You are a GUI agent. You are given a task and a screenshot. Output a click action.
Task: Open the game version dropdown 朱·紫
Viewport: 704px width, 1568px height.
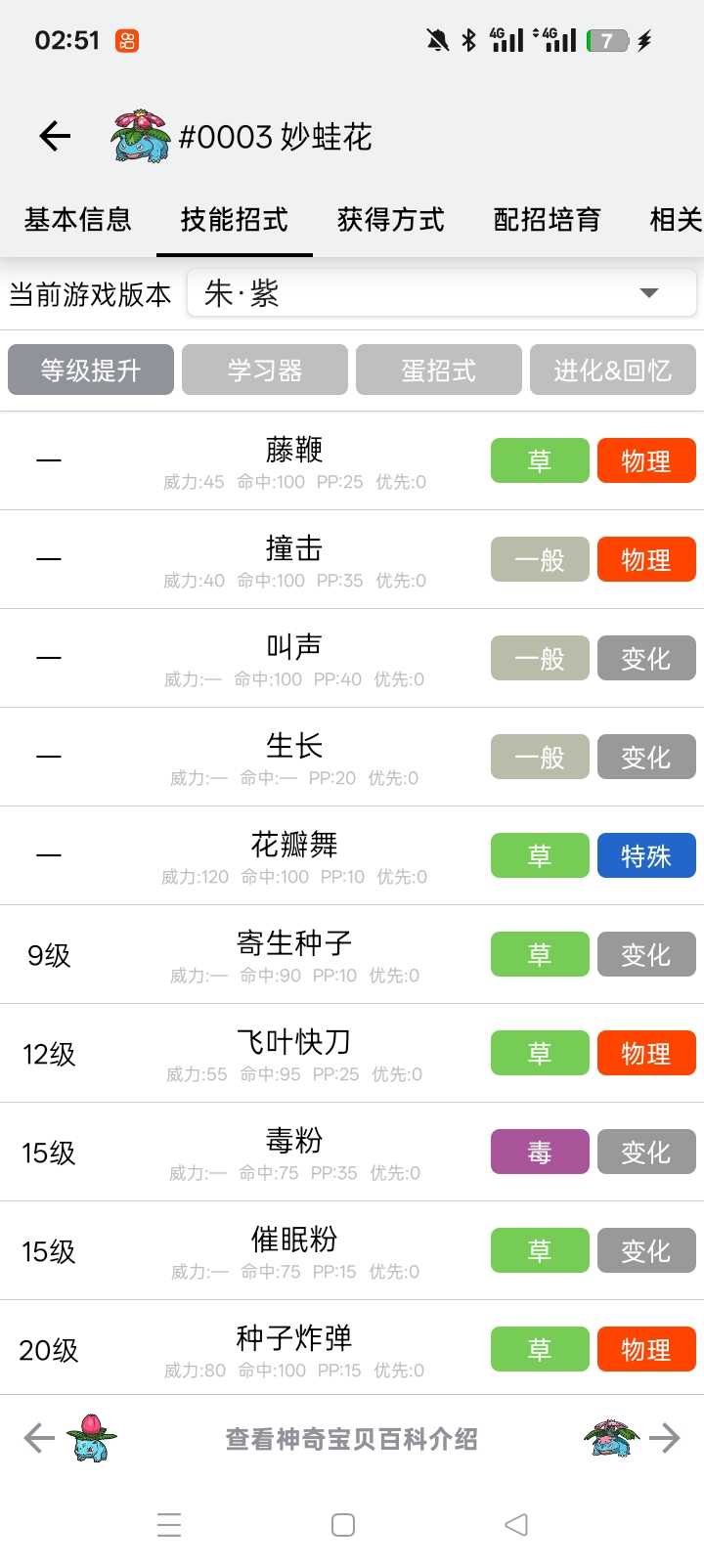[x=441, y=293]
